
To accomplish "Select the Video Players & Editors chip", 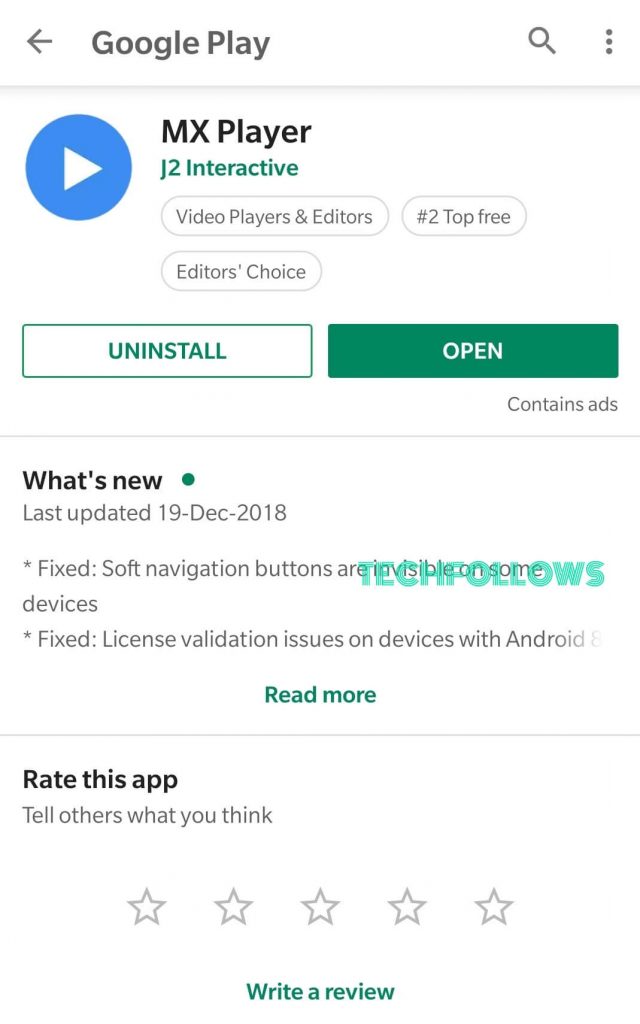I will [274, 217].
